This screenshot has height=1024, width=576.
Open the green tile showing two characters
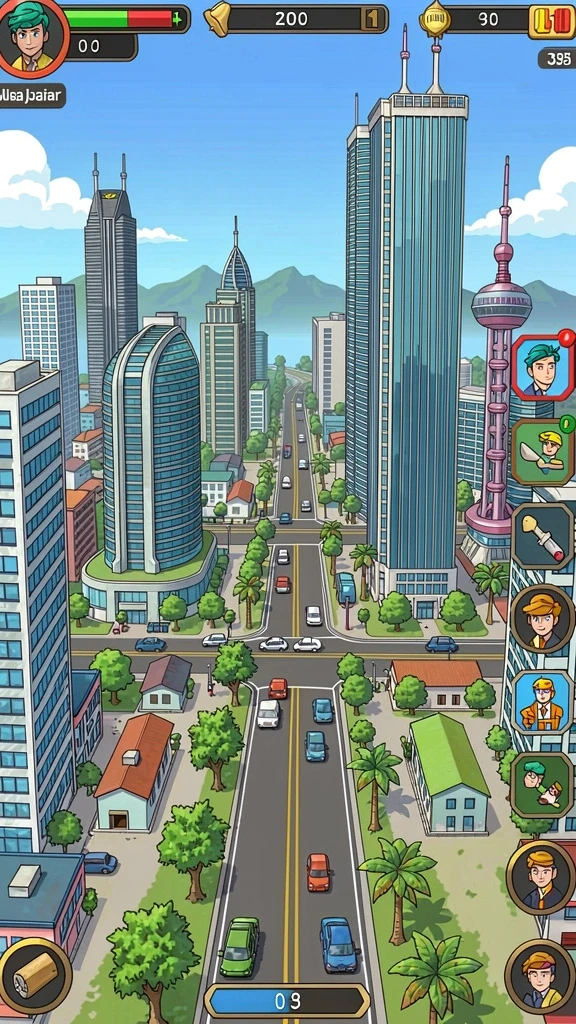coord(542,786)
